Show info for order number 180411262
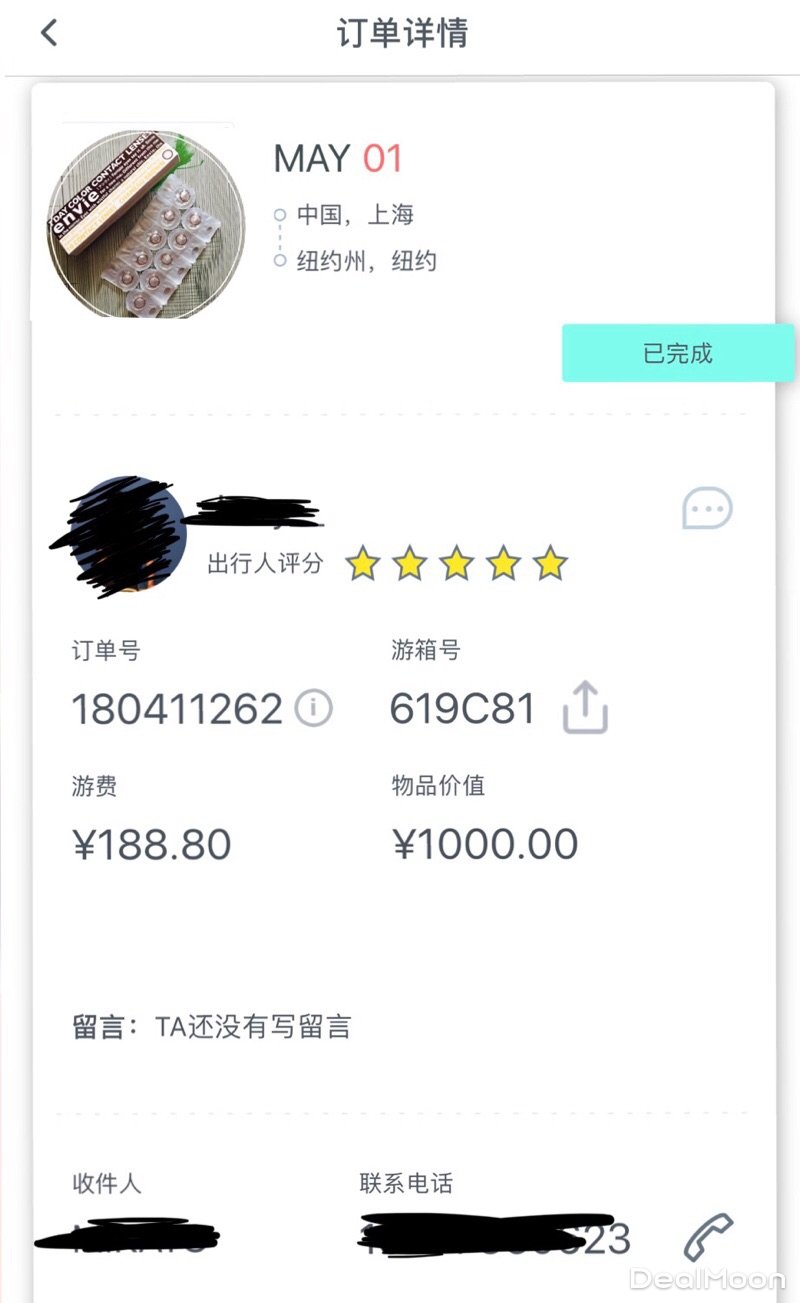This screenshot has width=800, height=1303. 313,709
